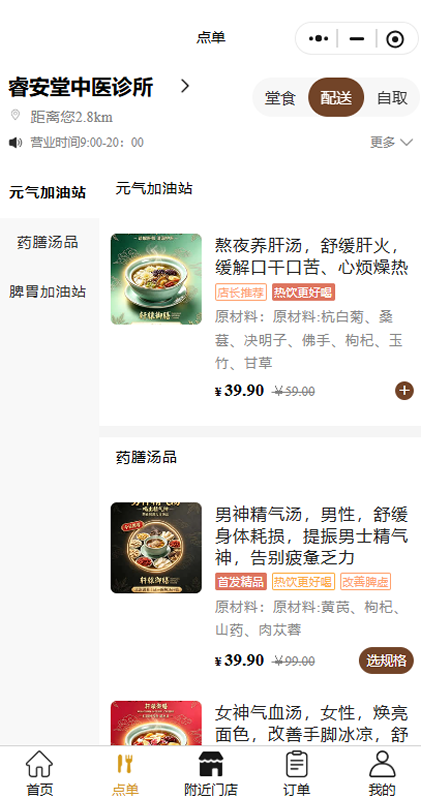Viewport: 421px width, 800px height.
Task: Open the 订单 orders tab
Action: tap(296, 773)
